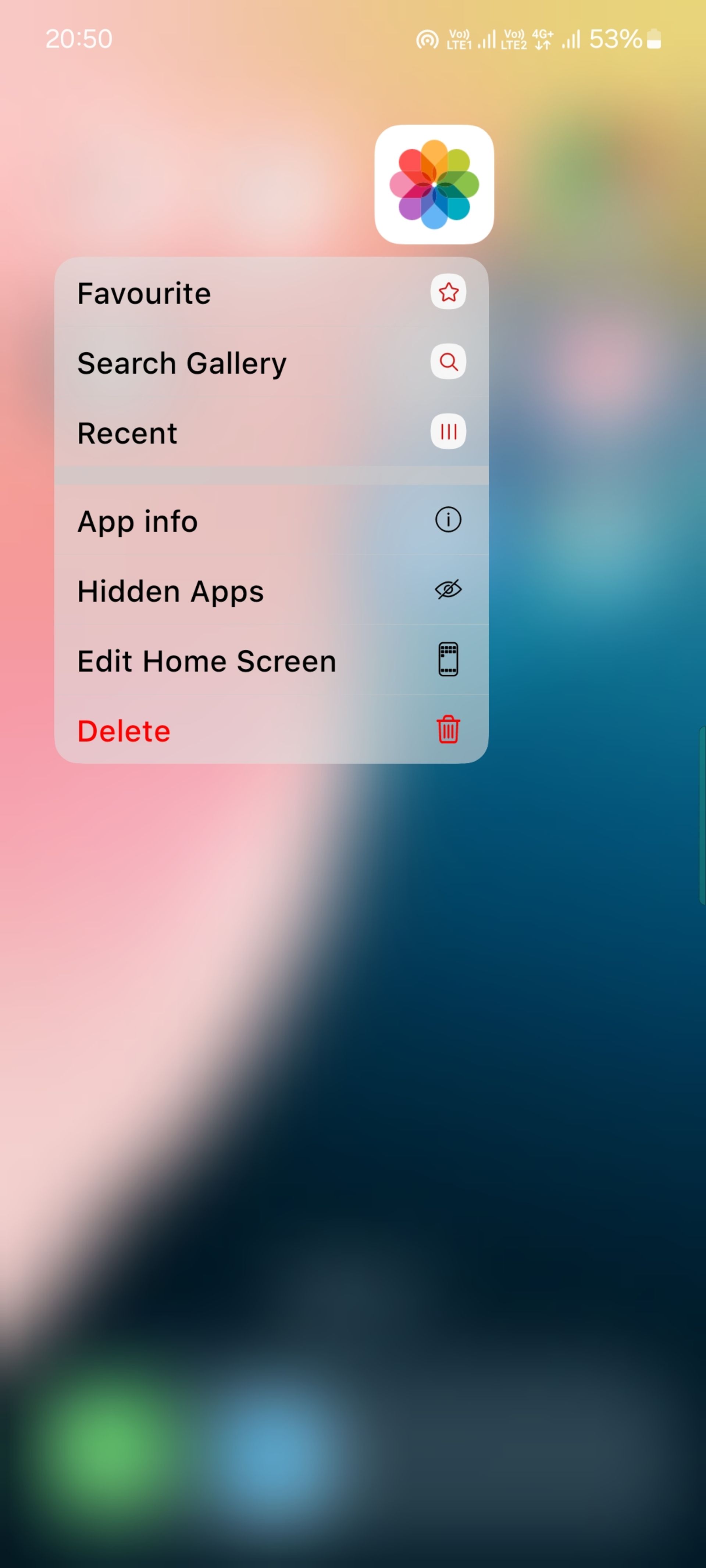Image resolution: width=706 pixels, height=1568 pixels.
Task: Select the Favourite shortcut
Action: [x=271, y=293]
